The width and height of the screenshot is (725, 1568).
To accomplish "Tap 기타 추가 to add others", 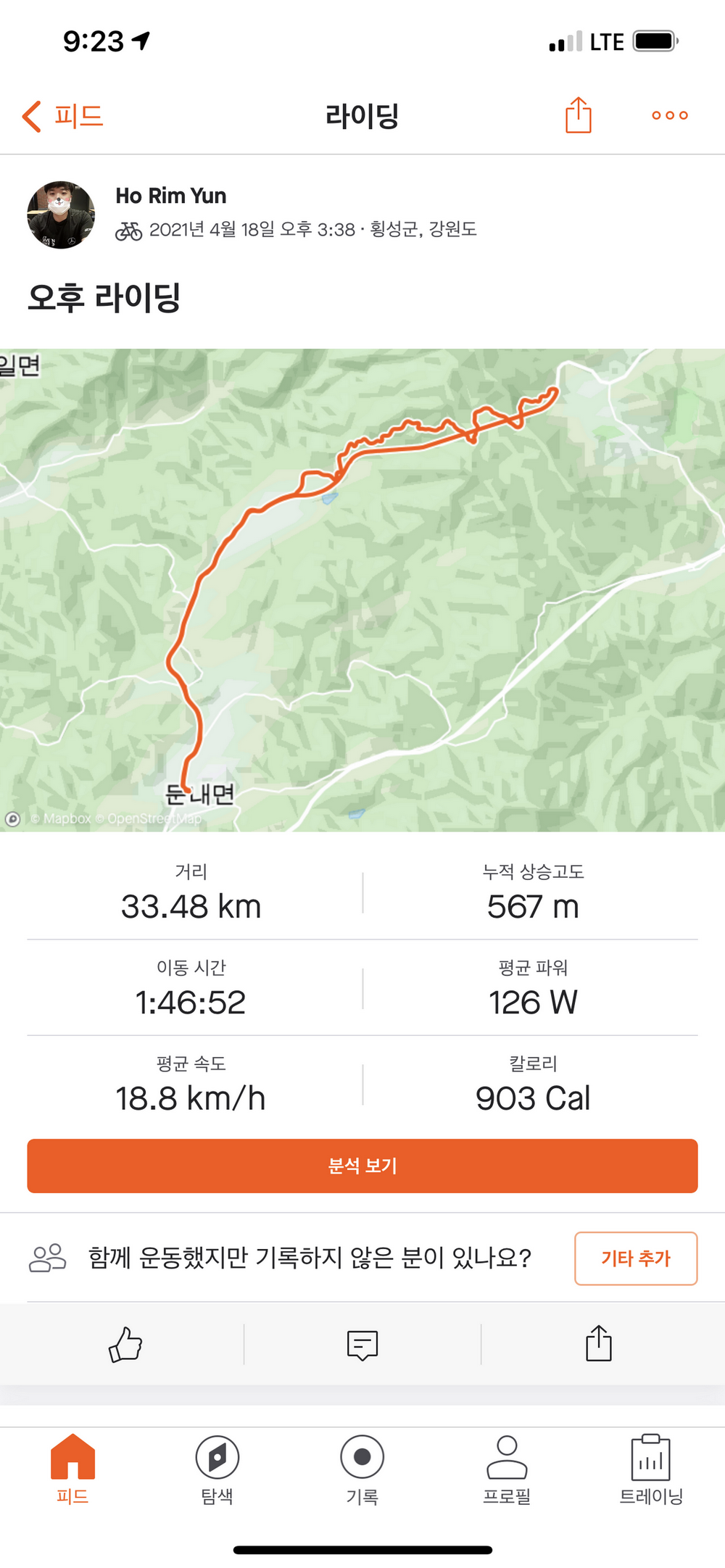I will pyautogui.click(x=636, y=1258).
